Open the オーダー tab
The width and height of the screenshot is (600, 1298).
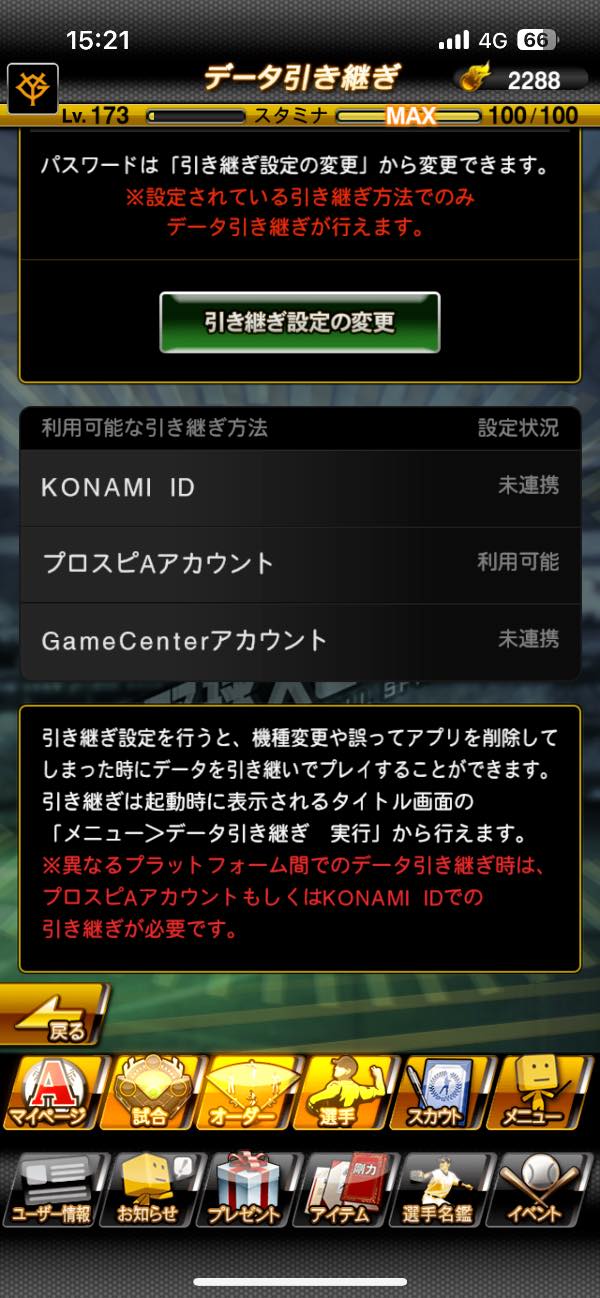[x=250, y=1093]
